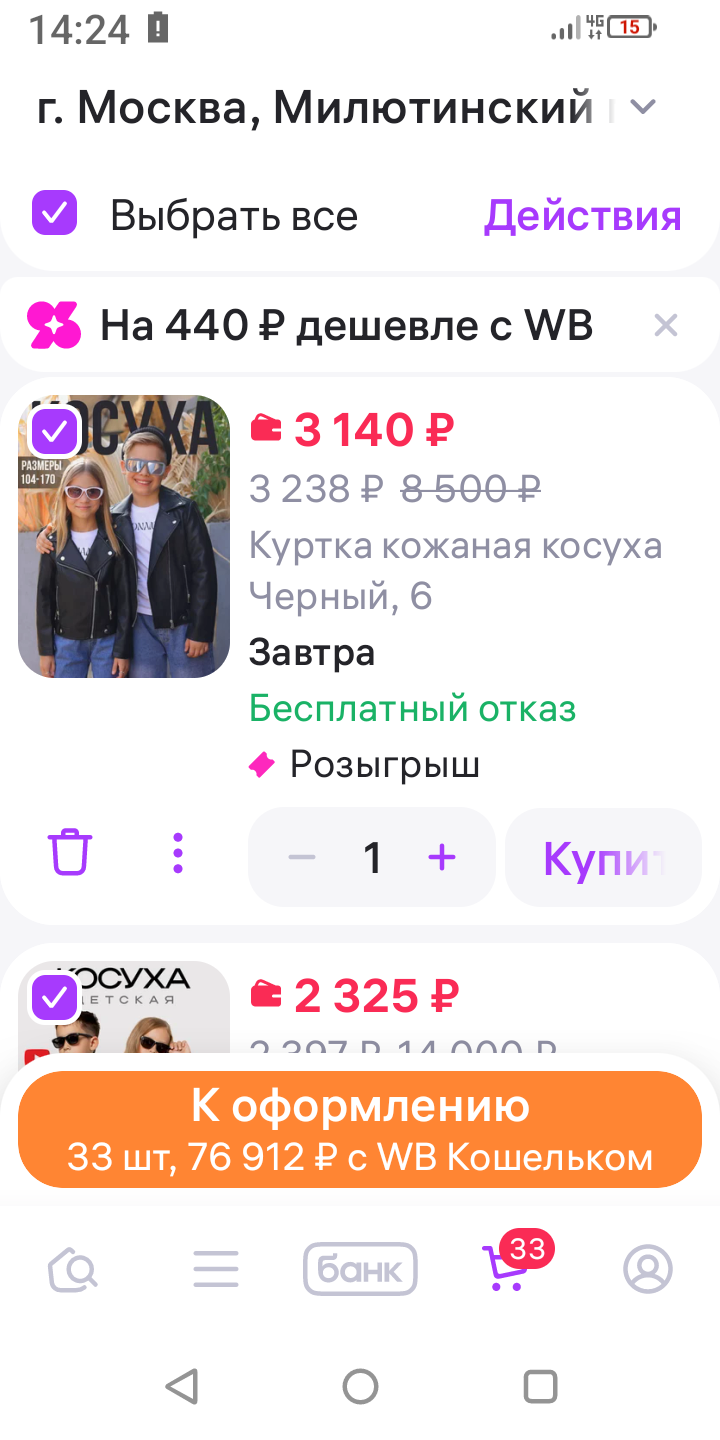The width and height of the screenshot is (720, 1440).
Task: Open the 'Куртка кожаная косуха' product for 3 140 ₽
Action: 455,546
